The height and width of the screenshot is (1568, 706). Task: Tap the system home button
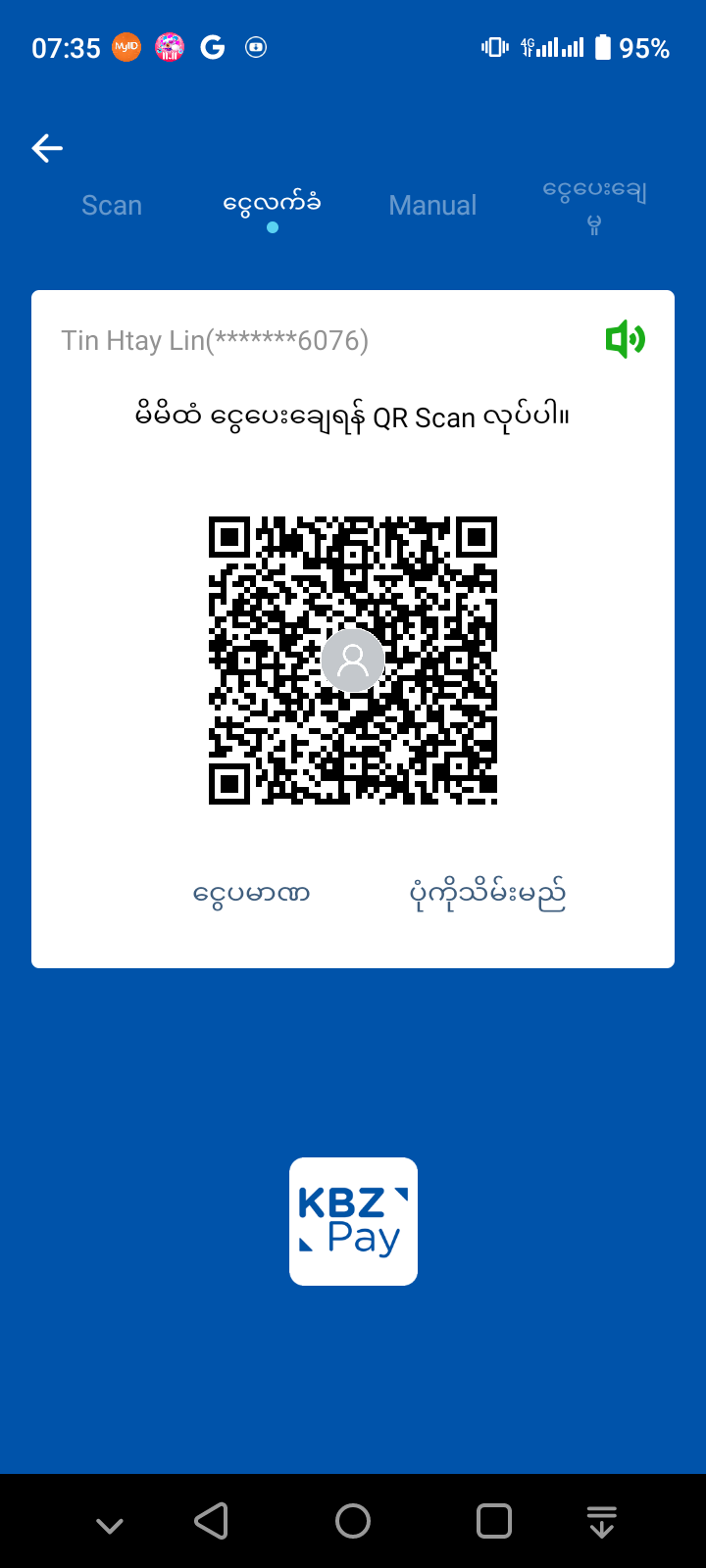coord(353,1521)
